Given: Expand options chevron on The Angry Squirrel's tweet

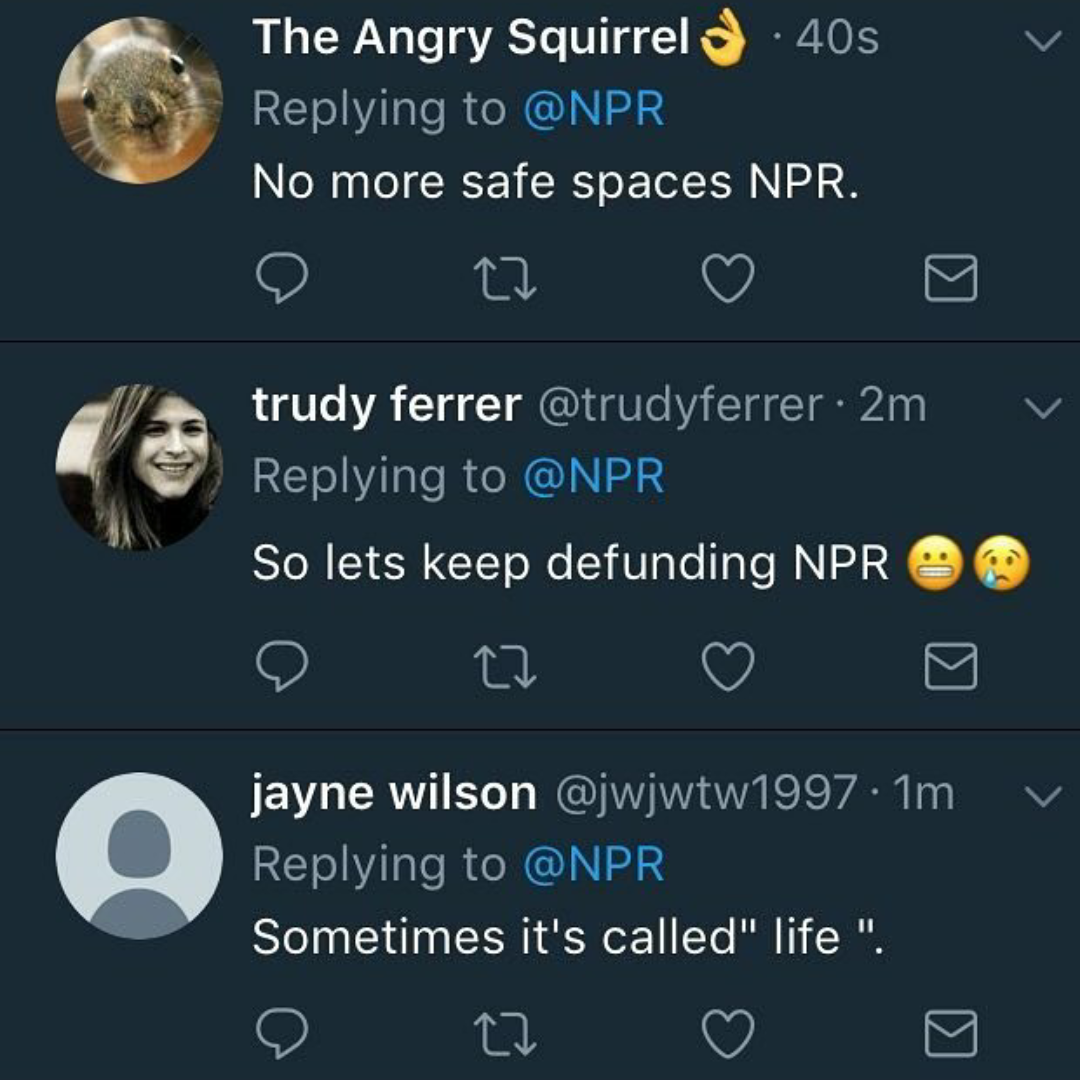Looking at the screenshot, I should click(x=1043, y=41).
